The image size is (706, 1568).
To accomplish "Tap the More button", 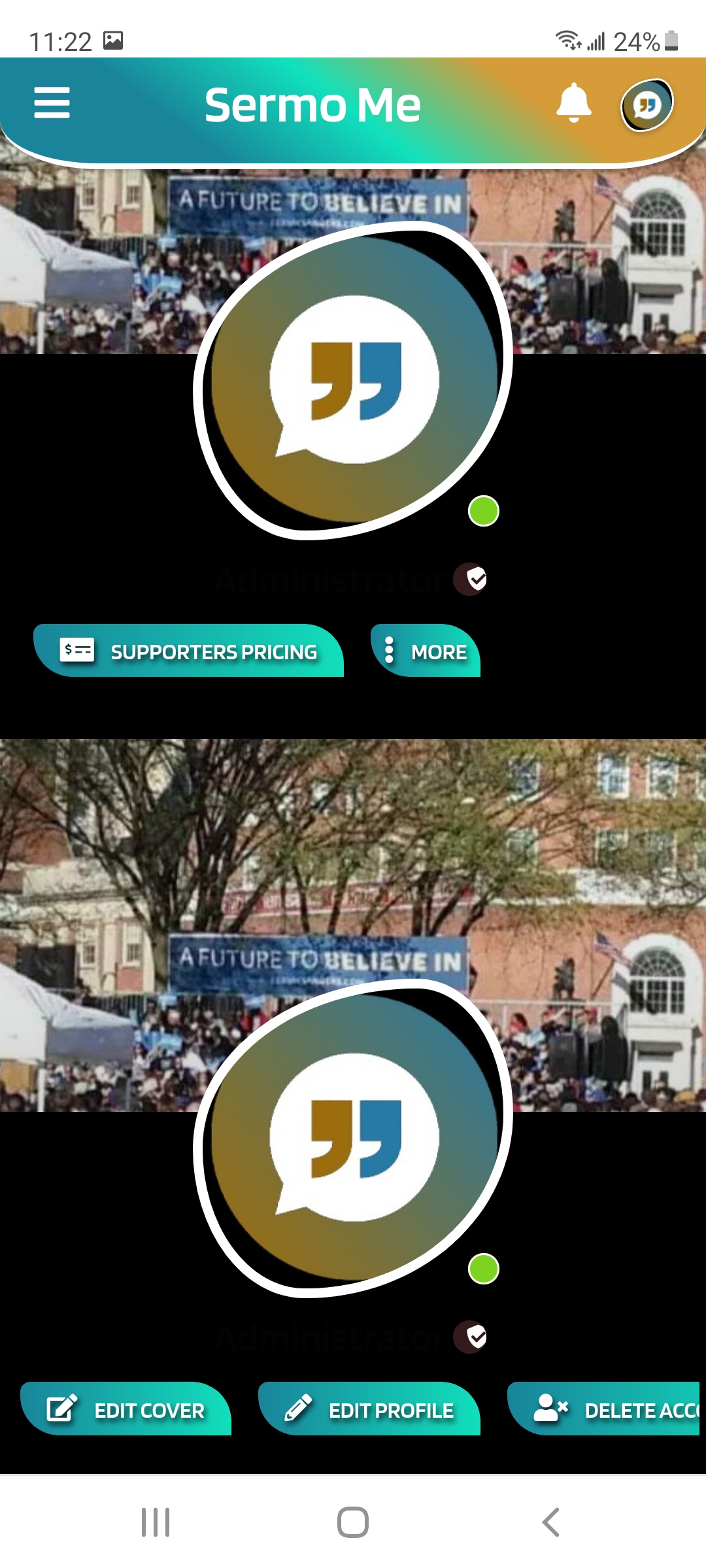I will coord(426,651).
